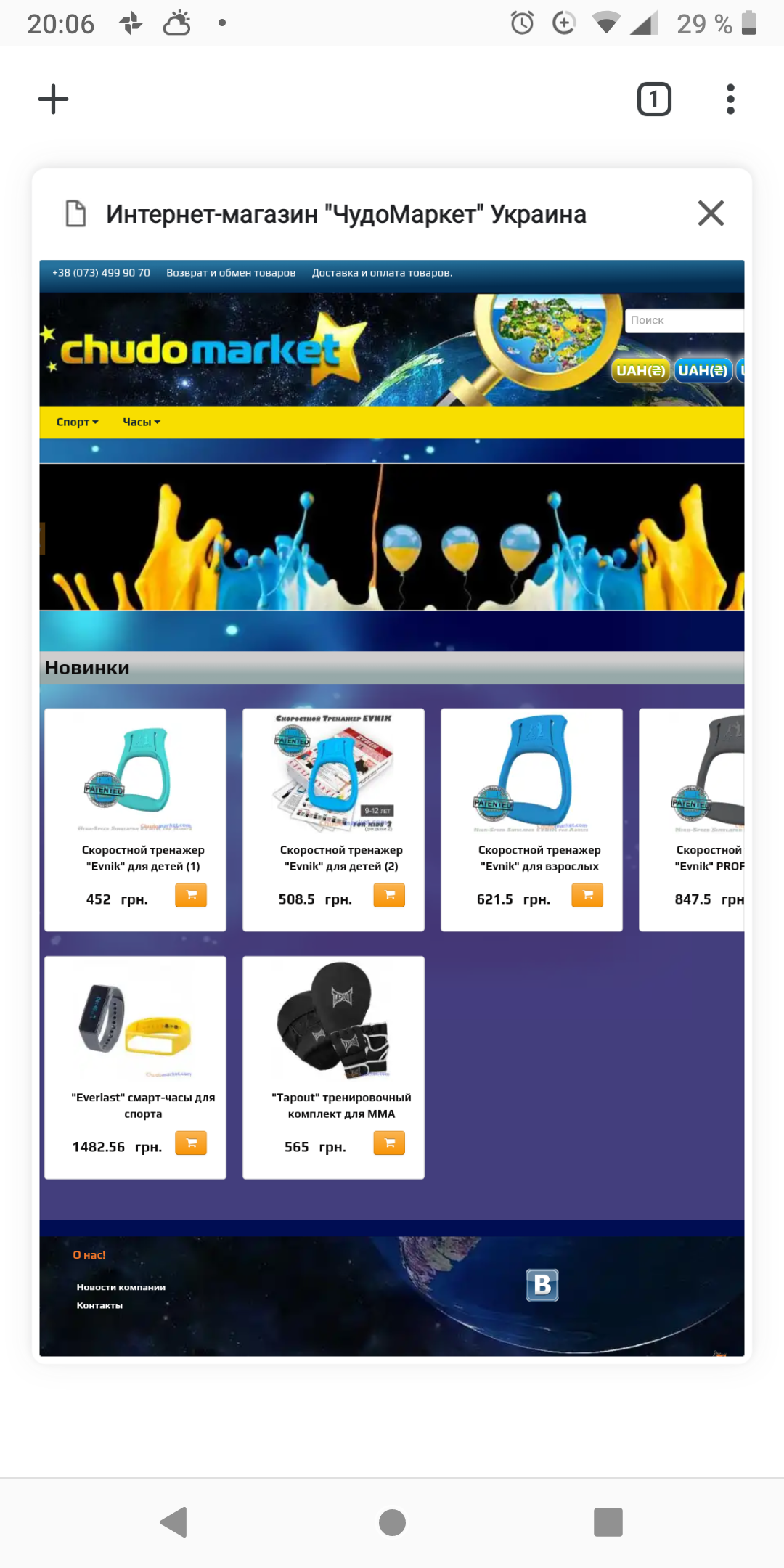The height and width of the screenshot is (1568, 784).
Task: Go to the home screen
Action: point(392,1522)
